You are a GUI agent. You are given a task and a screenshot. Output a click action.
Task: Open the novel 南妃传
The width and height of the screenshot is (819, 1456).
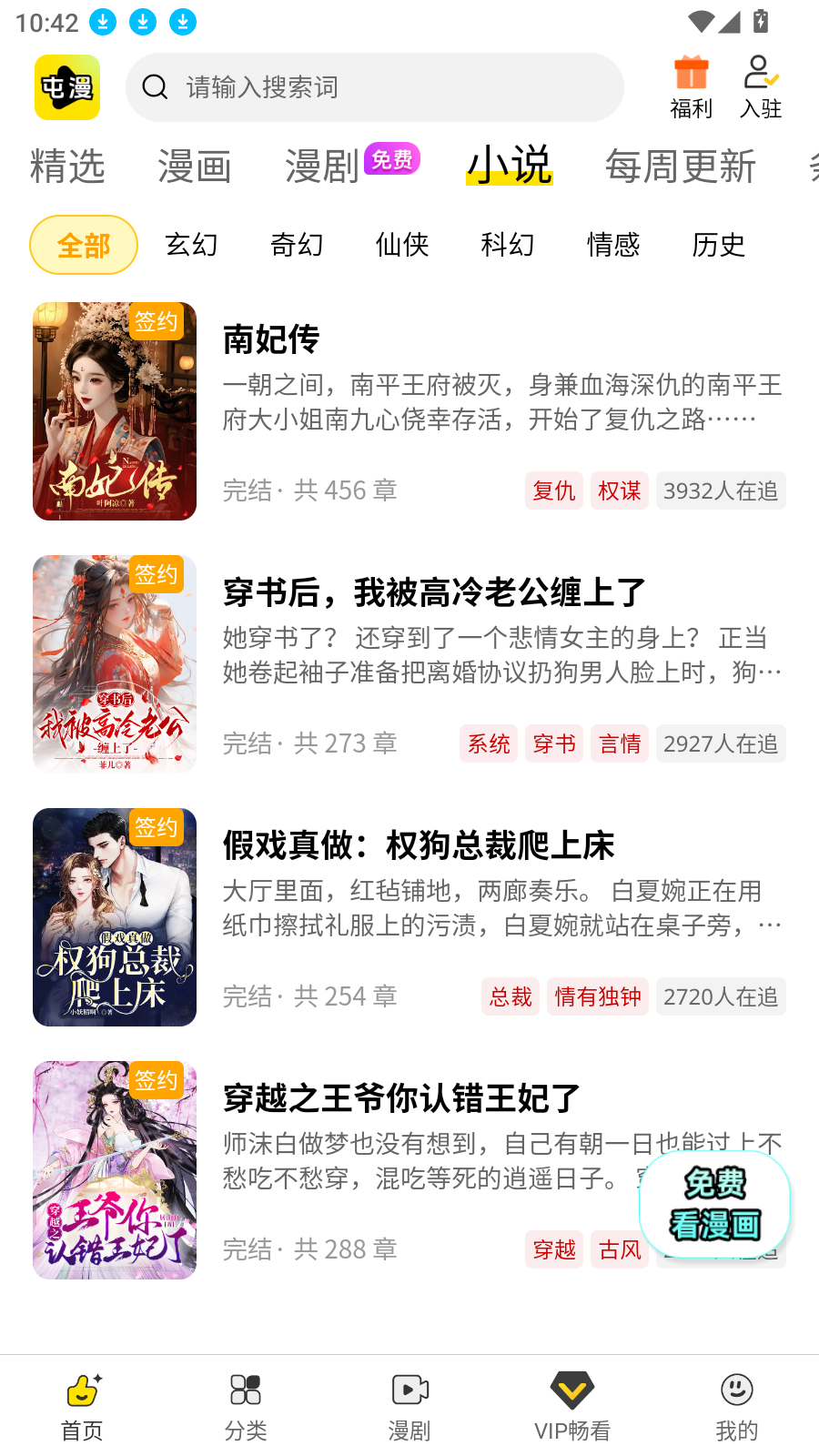[271, 340]
